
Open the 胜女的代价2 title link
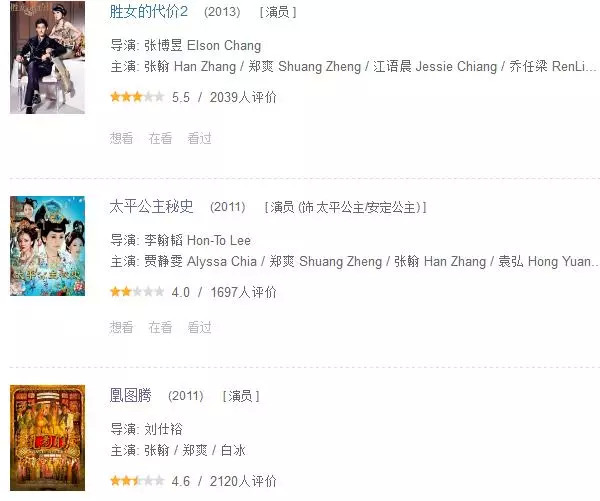point(149,12)
